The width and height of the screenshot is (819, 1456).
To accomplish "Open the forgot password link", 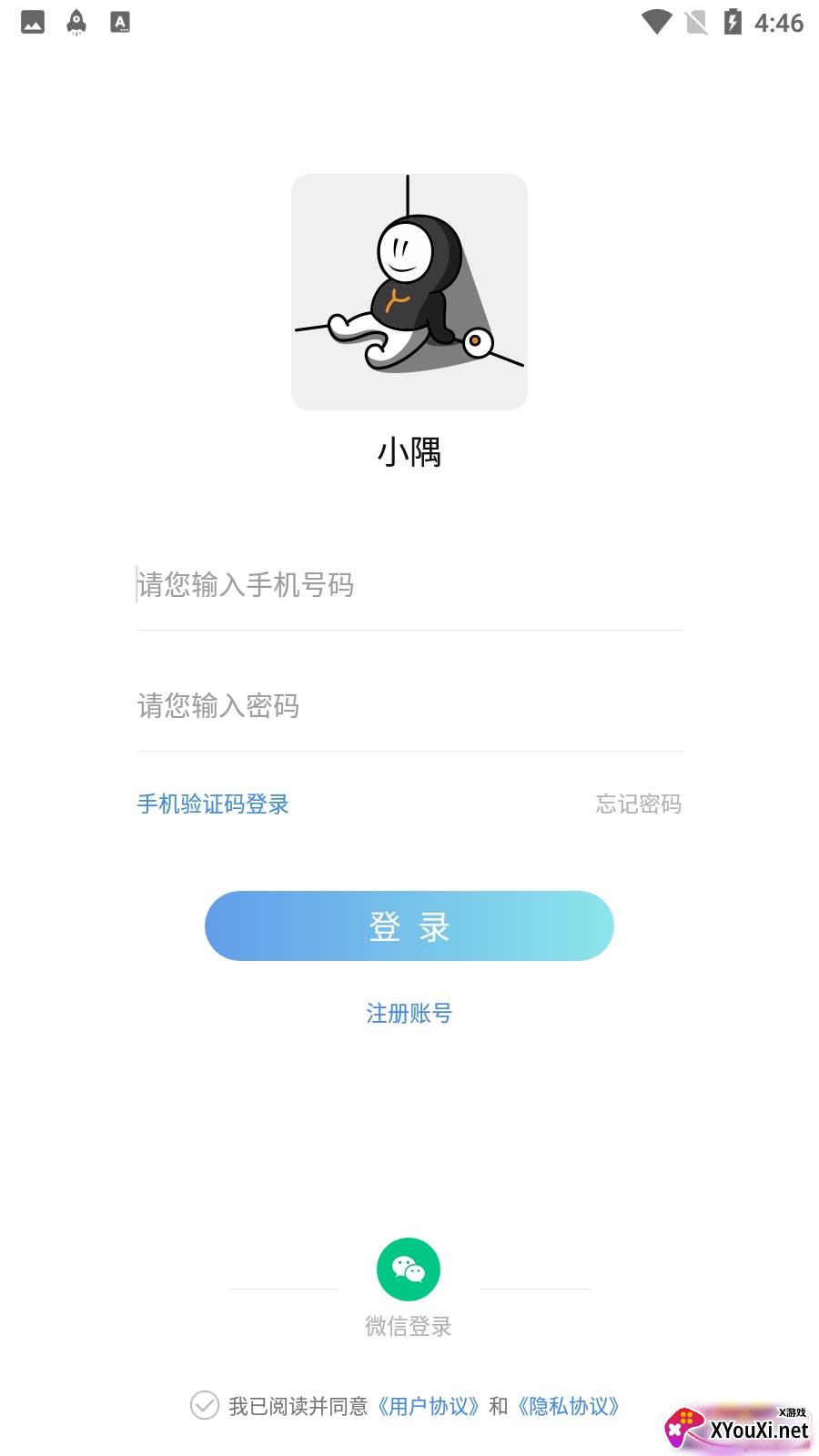I will [x=638, y=804].
